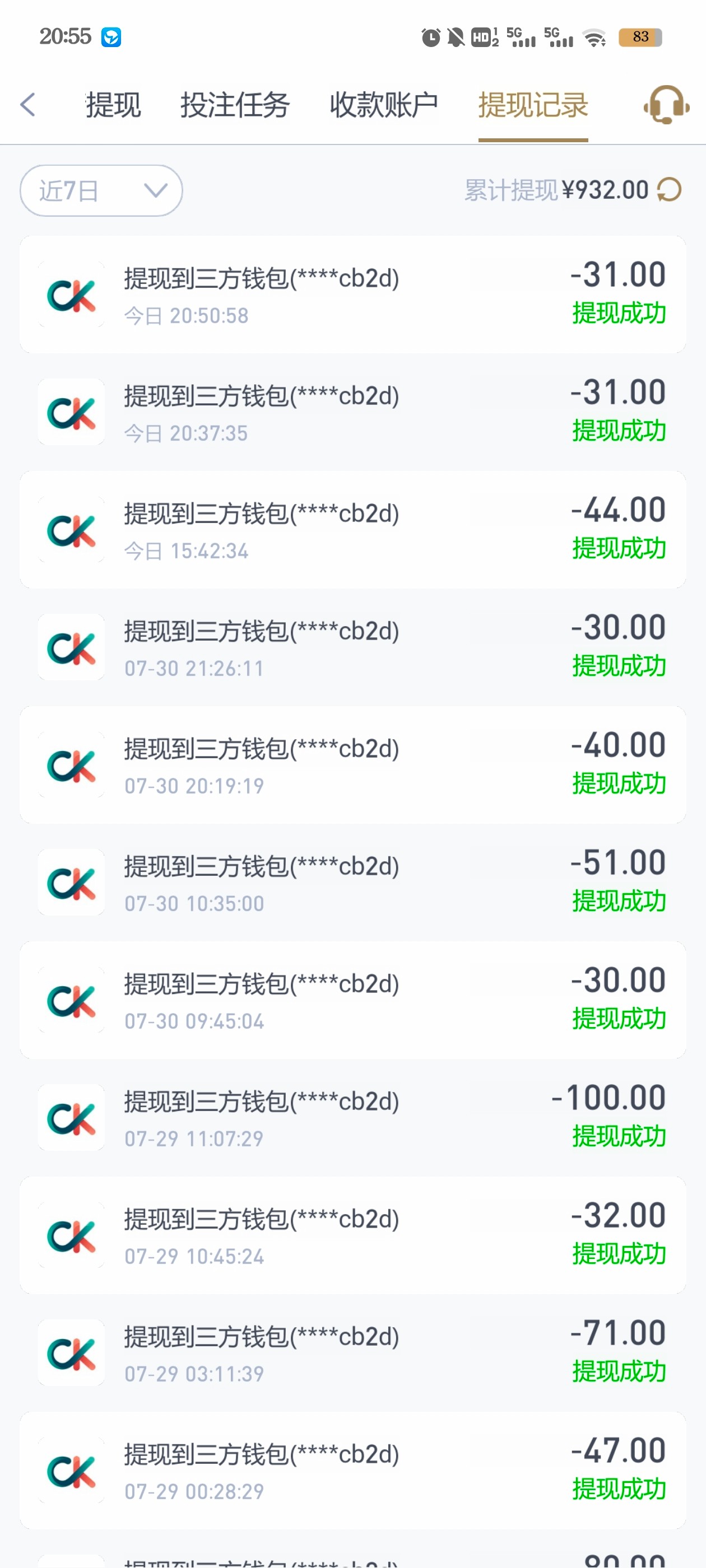Open the withdrawal at 07-30 09:45:04

tap(352, 1000)
